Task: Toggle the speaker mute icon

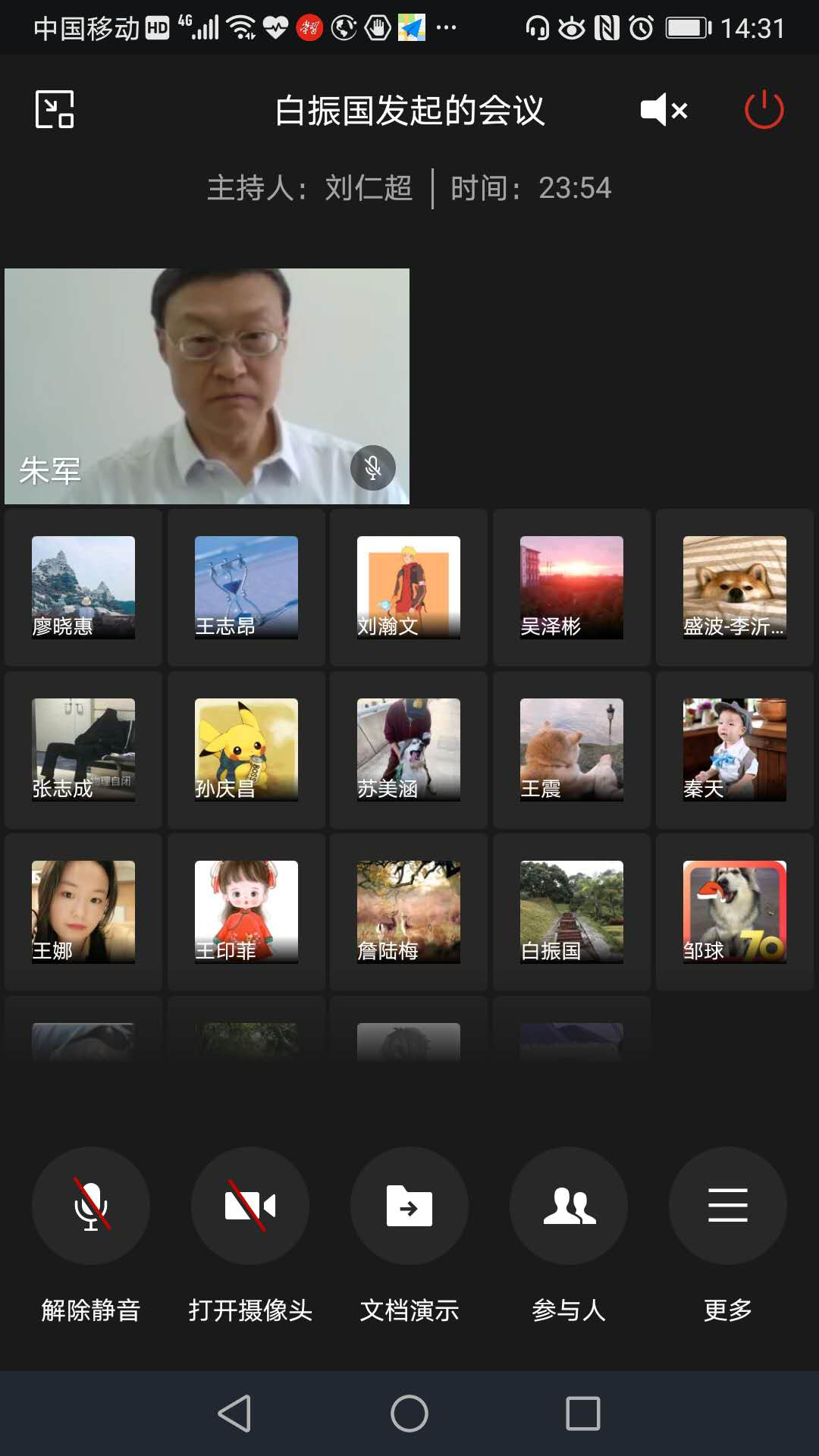Action: (x=664, y=111)
